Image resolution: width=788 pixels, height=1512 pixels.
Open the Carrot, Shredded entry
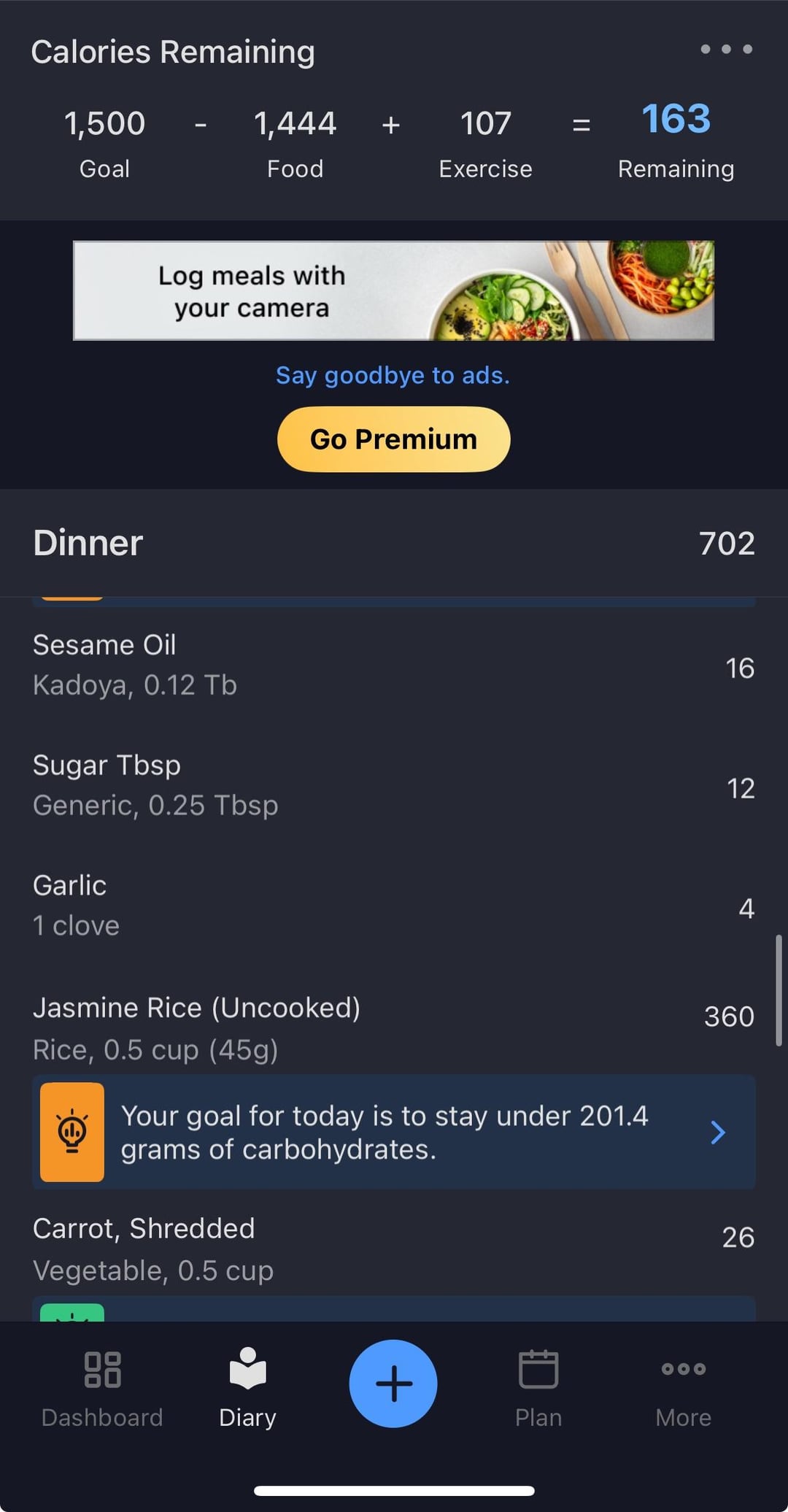coord(394,1249)
